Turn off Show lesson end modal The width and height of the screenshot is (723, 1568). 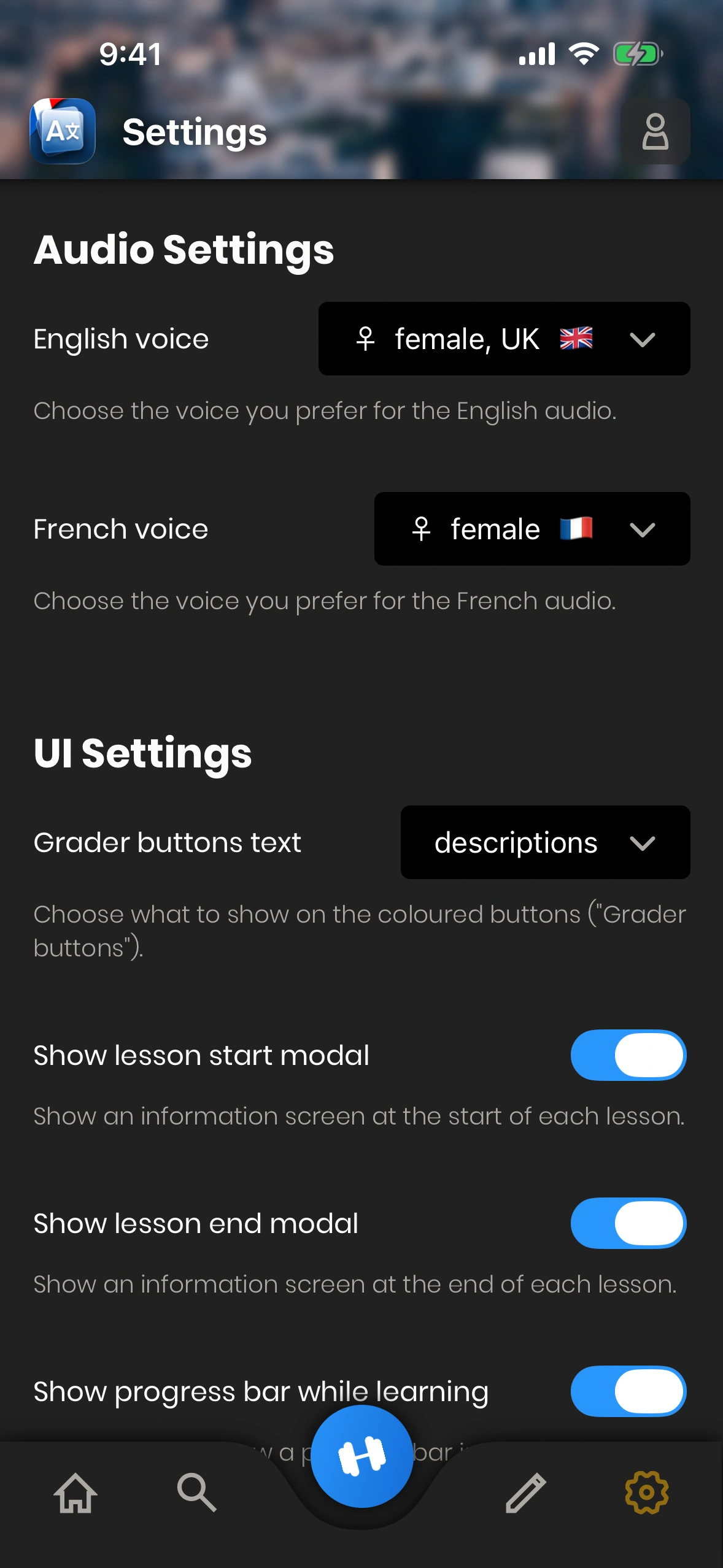[x=628, y=1223]
